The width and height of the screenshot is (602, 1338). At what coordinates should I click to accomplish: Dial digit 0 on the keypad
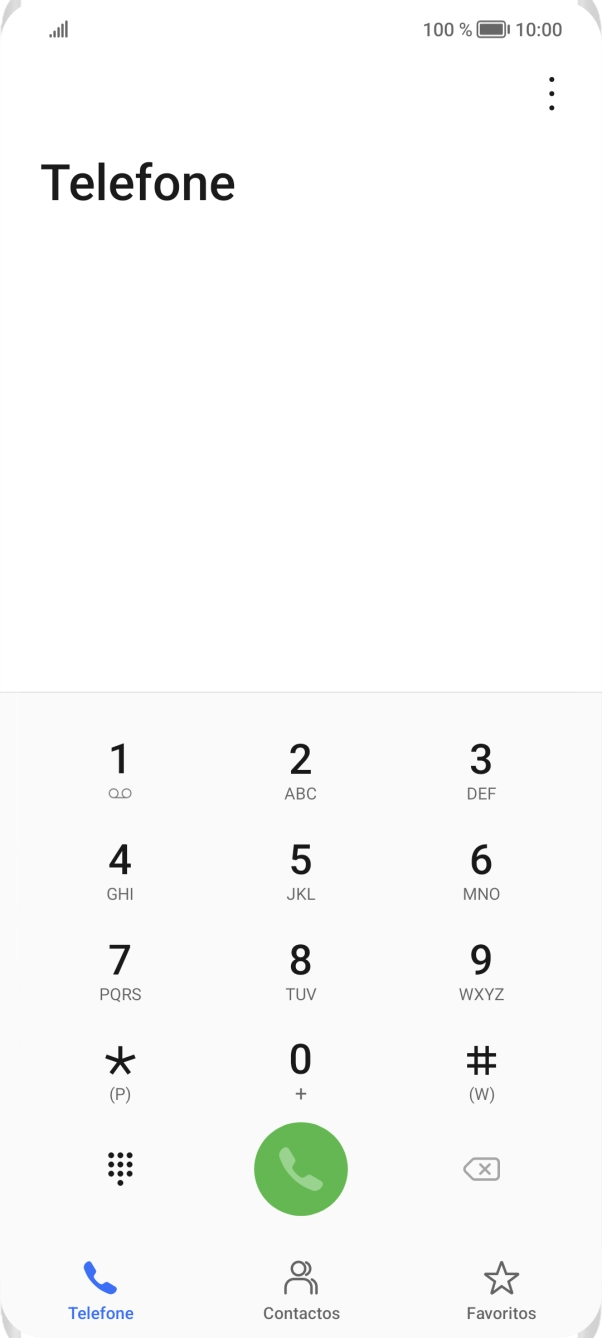click(x=300, y=1071)
